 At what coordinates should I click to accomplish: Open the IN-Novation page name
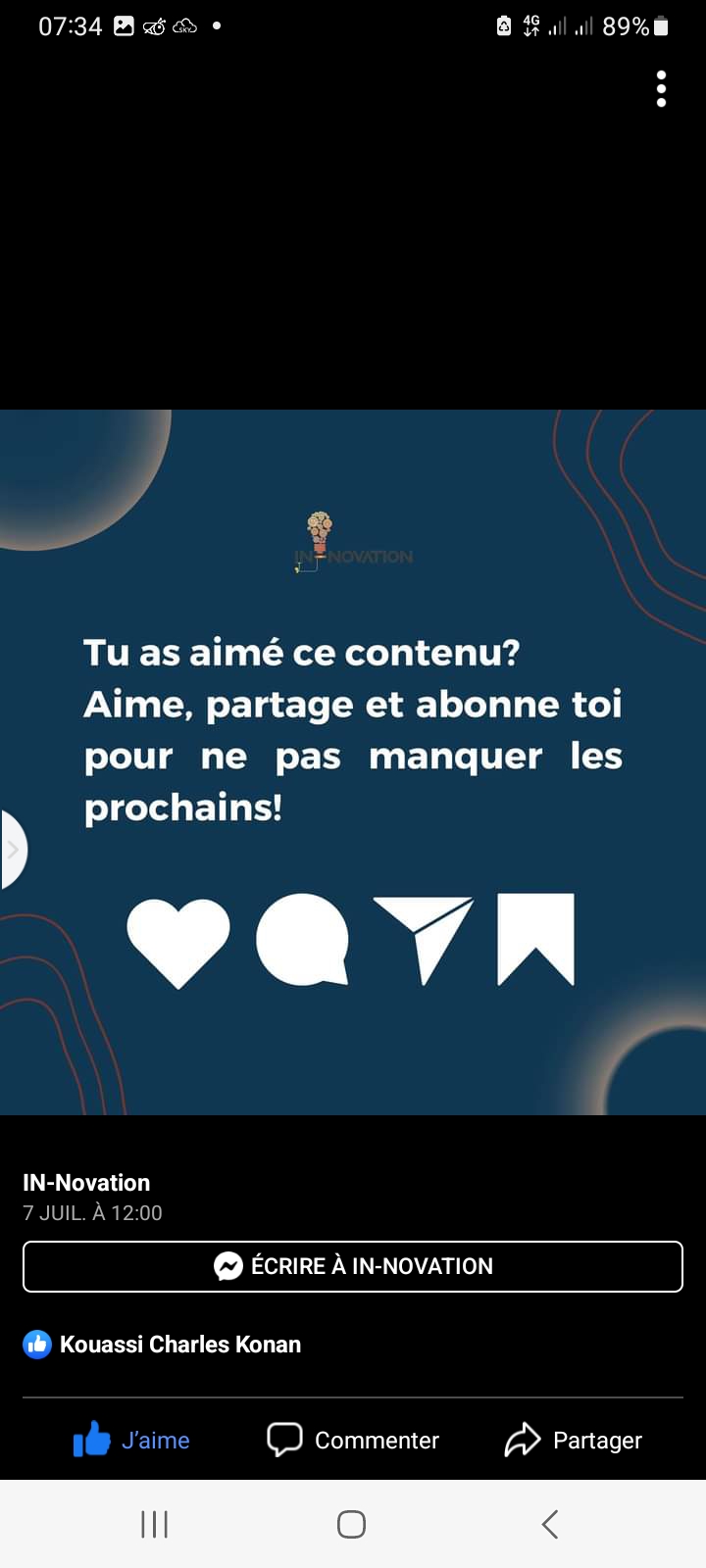pos(86,1183)
